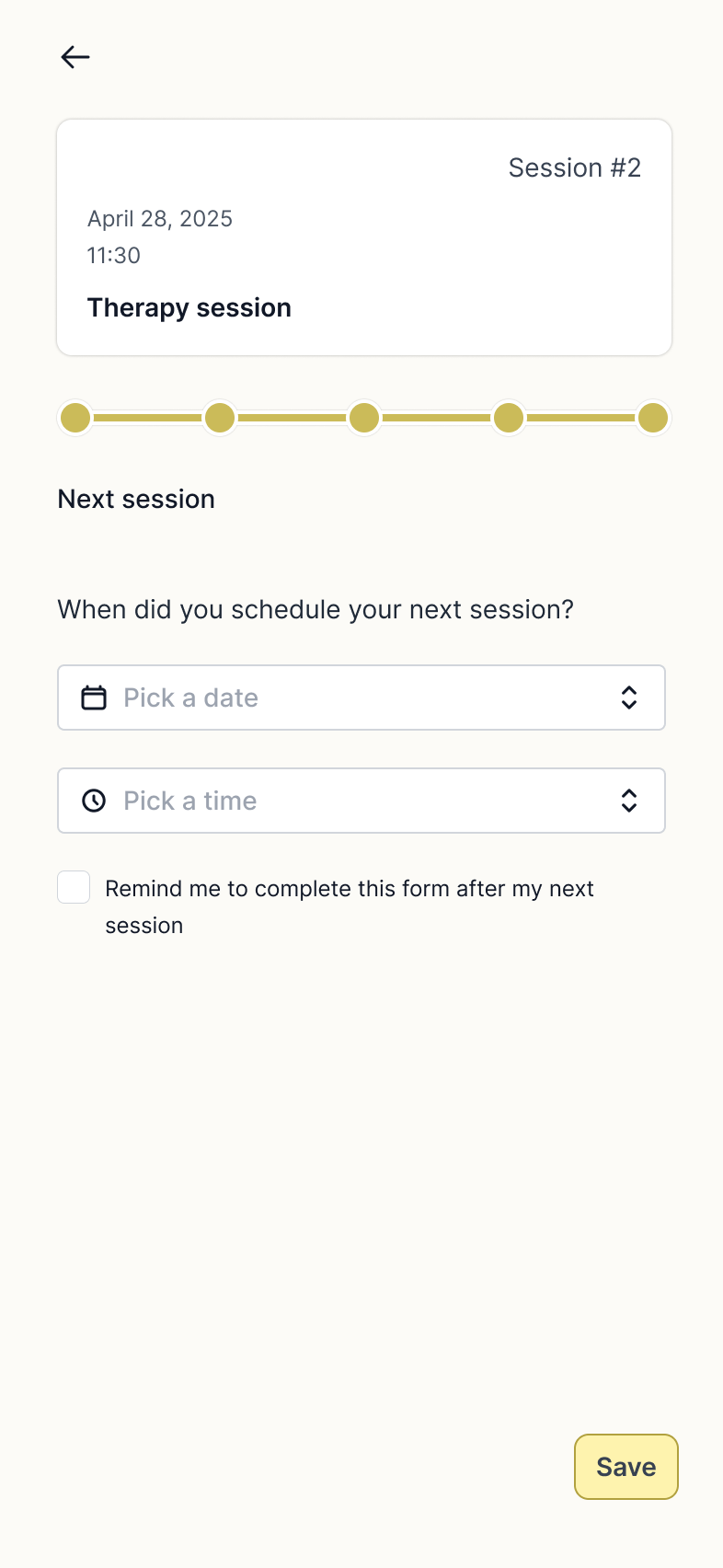Screen dimensions: 723x1568
Task: Select the last progress dot
Action: click(x=652, y=418)
